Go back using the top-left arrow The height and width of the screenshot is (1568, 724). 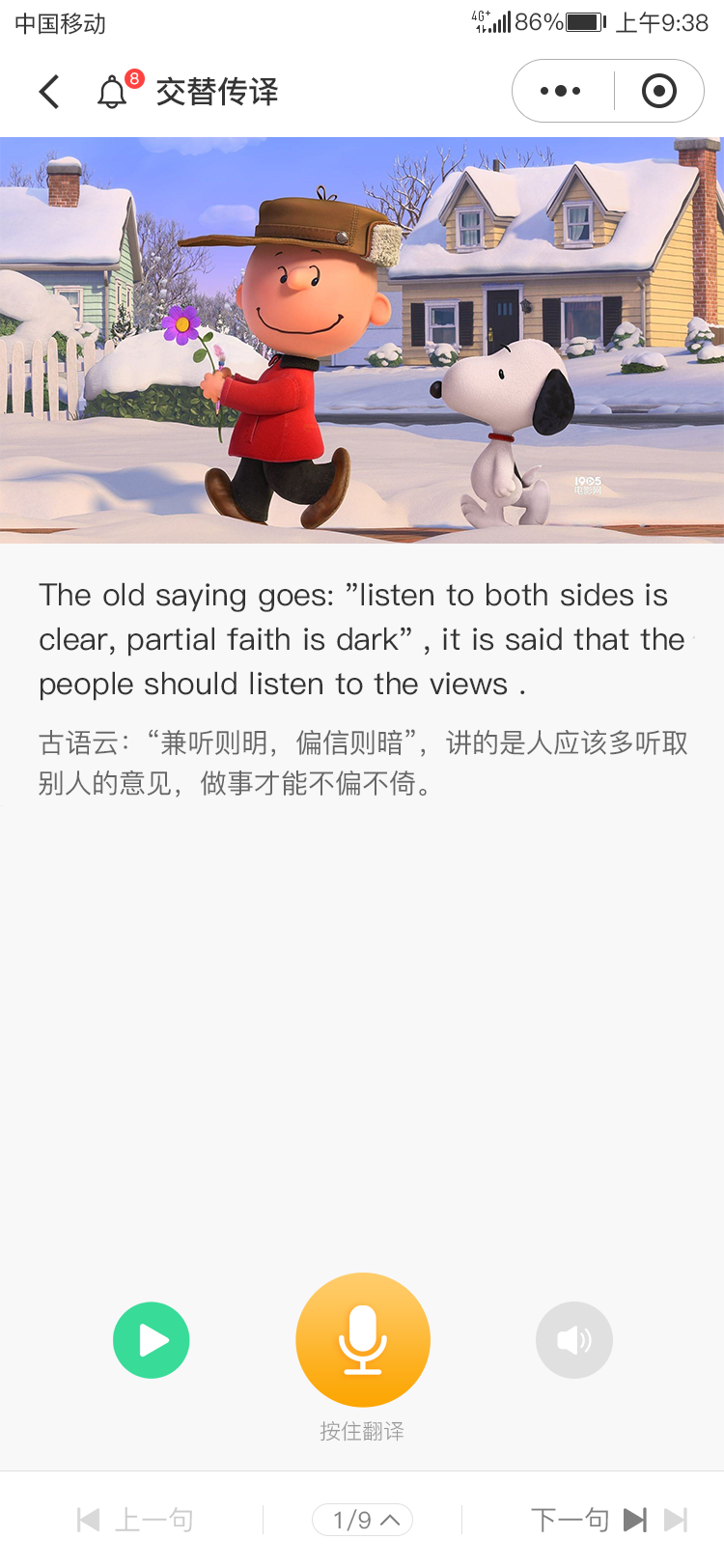point(49,92)
